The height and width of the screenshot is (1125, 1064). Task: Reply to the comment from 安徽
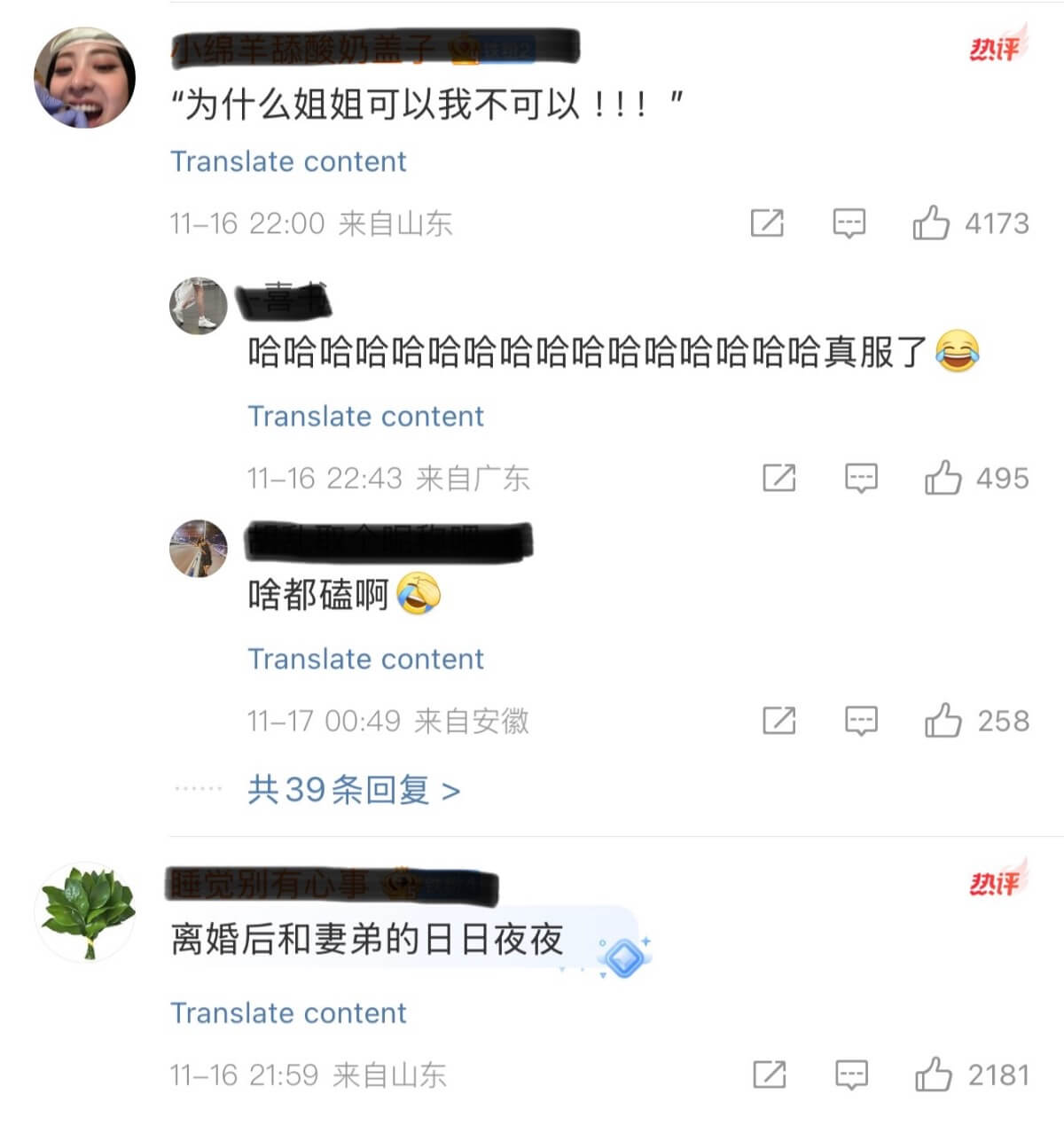coord(861,721)
